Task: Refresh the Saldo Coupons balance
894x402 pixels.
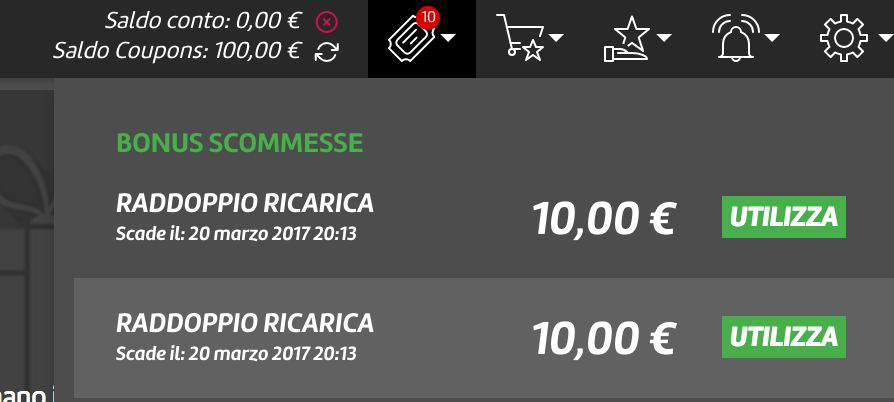Action: tap(326, 52)
